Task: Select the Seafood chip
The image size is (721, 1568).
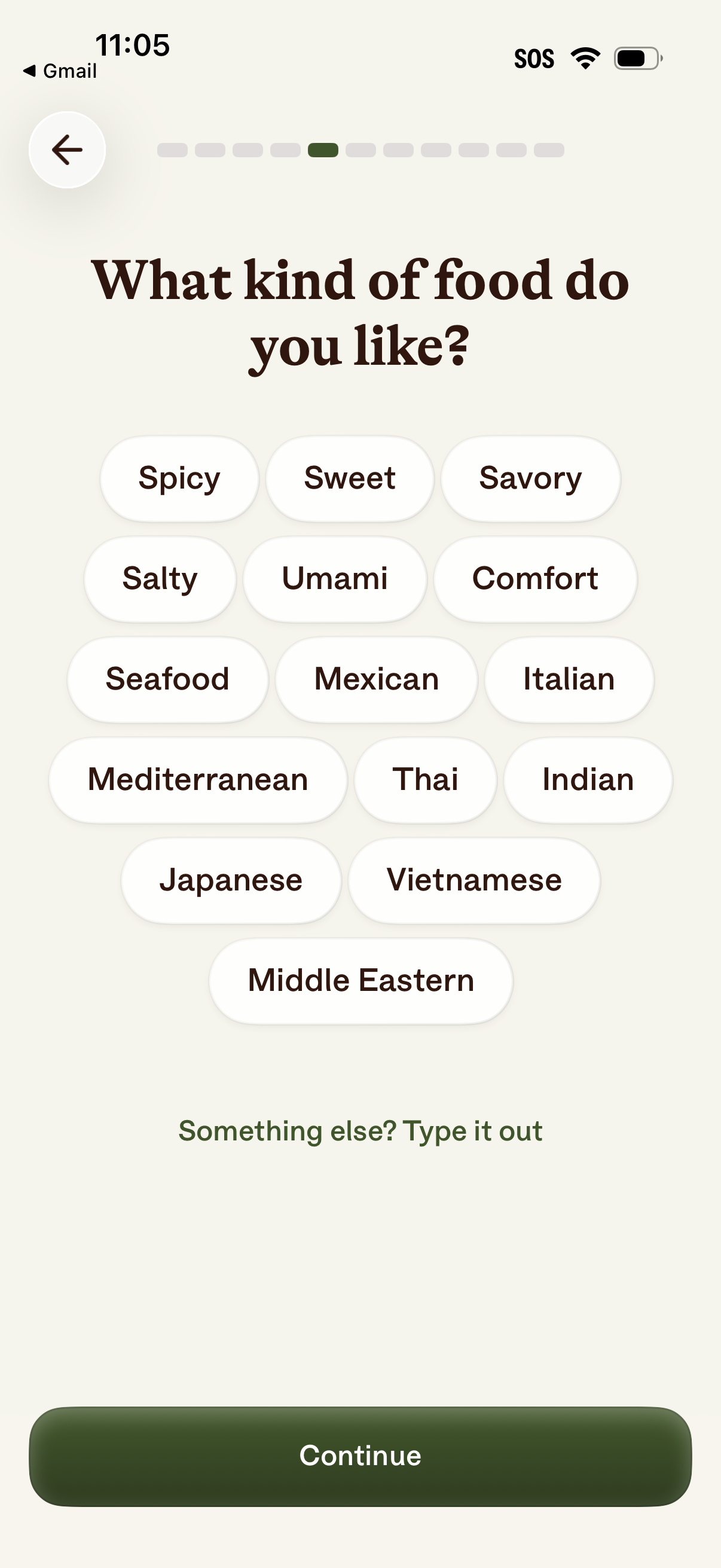Action: (x=167, y=679)
